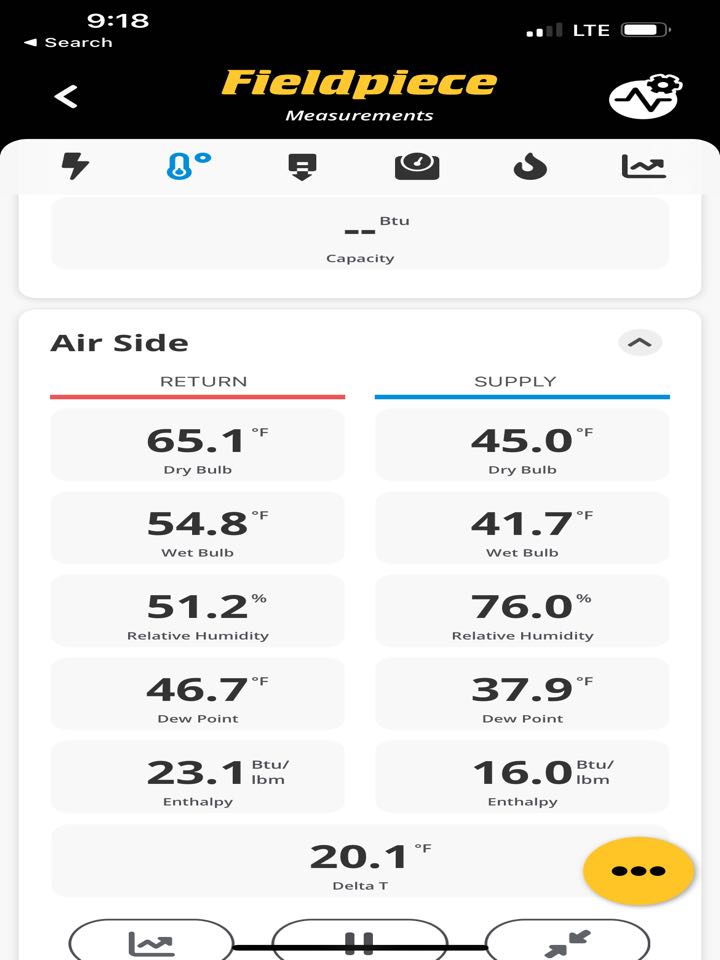Image resolution: width=720 pixels, height=960 pixels.
Task: Go back using the top-left arrow
Action: point(66,96)
